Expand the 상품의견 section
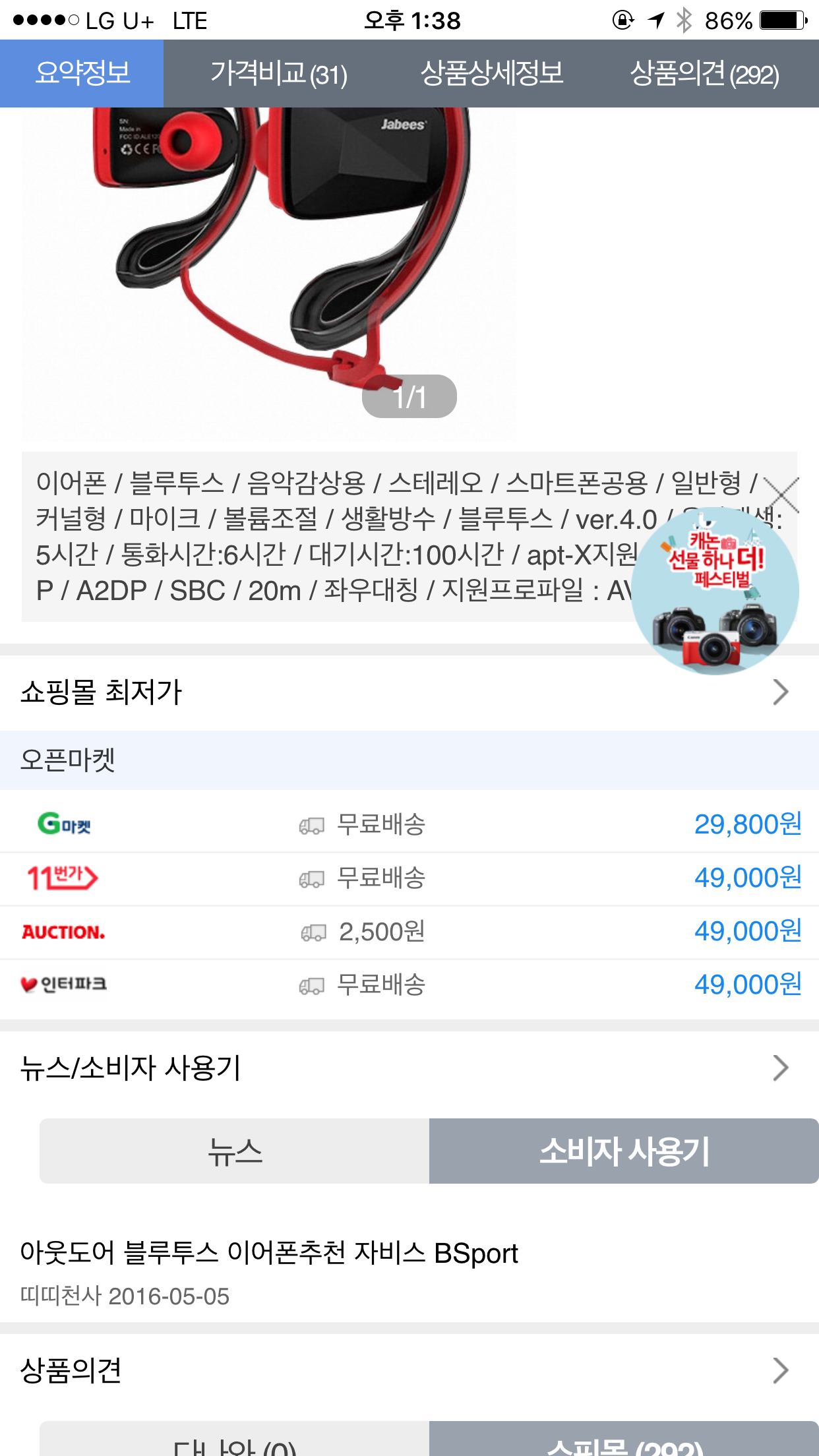 409,1370
